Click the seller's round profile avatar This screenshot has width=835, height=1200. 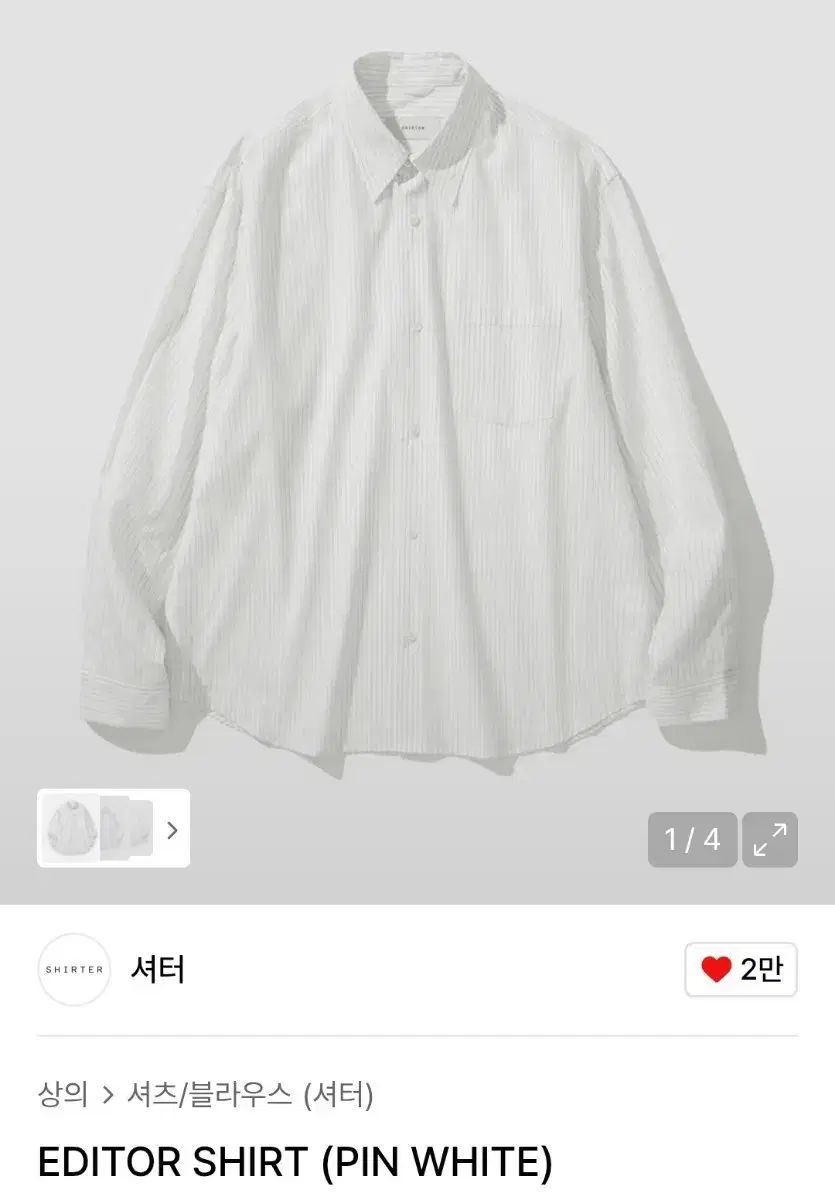pos(74,967)
